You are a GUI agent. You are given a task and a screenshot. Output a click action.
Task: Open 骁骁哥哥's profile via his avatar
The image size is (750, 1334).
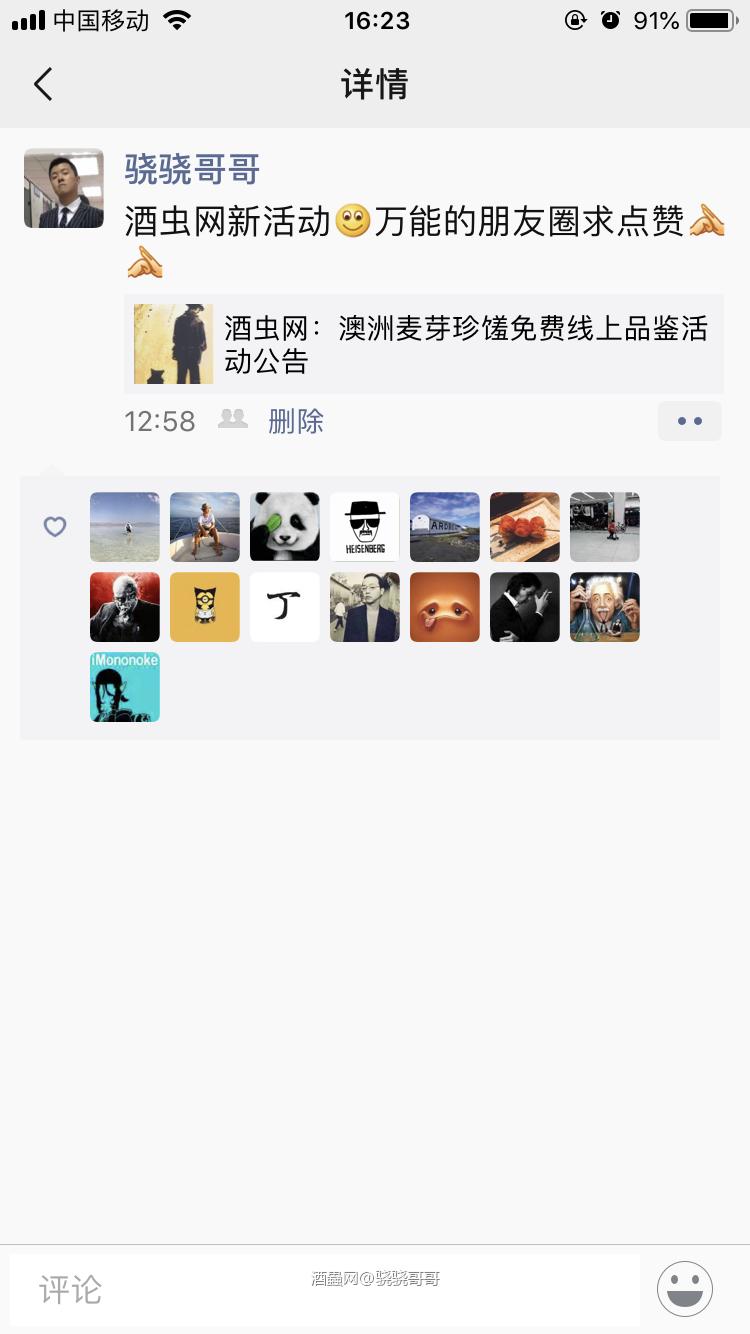63,187
